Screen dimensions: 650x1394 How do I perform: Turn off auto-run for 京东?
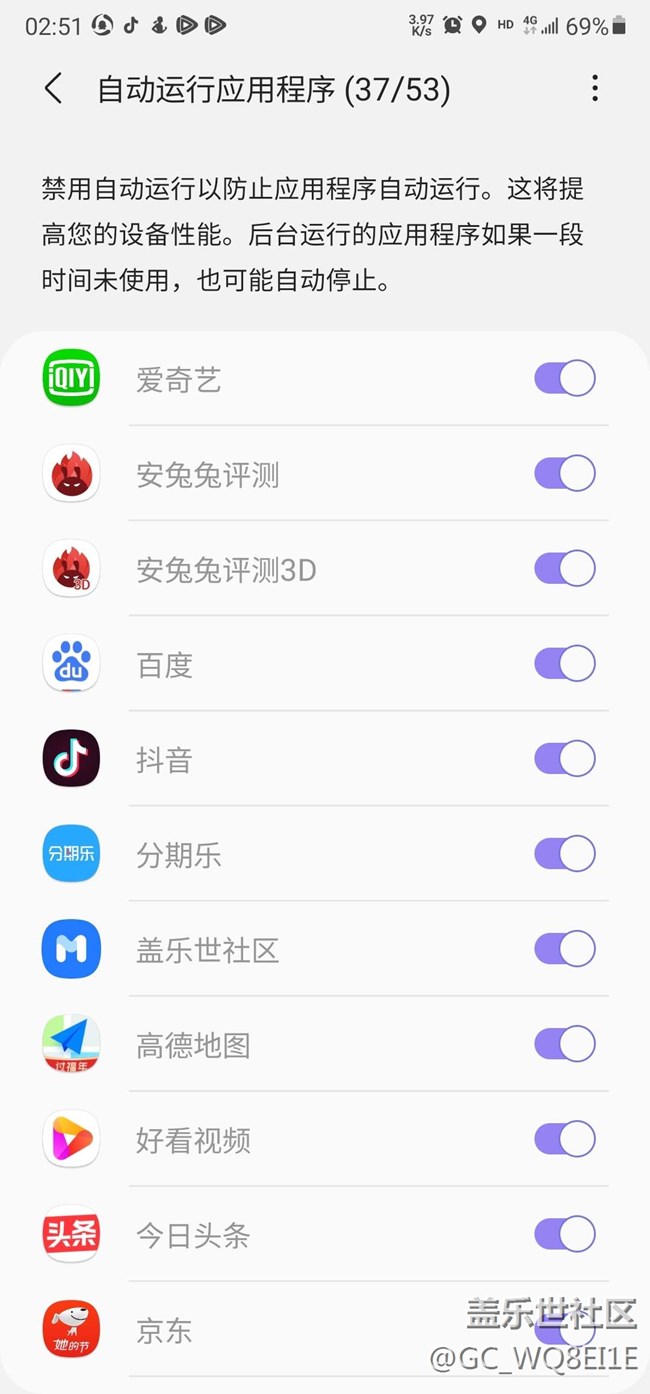coord(565,1330)
